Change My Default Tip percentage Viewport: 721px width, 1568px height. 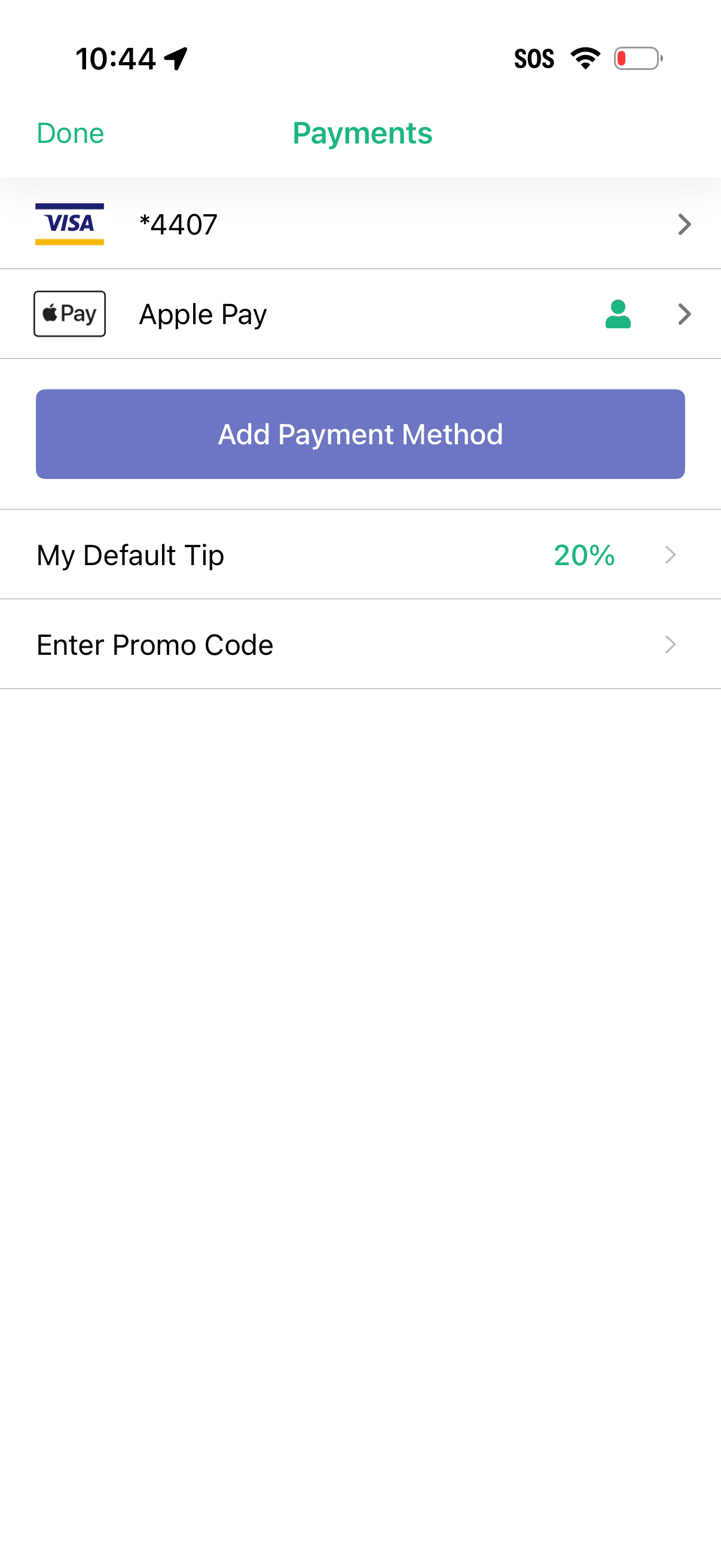coord(360,554)
